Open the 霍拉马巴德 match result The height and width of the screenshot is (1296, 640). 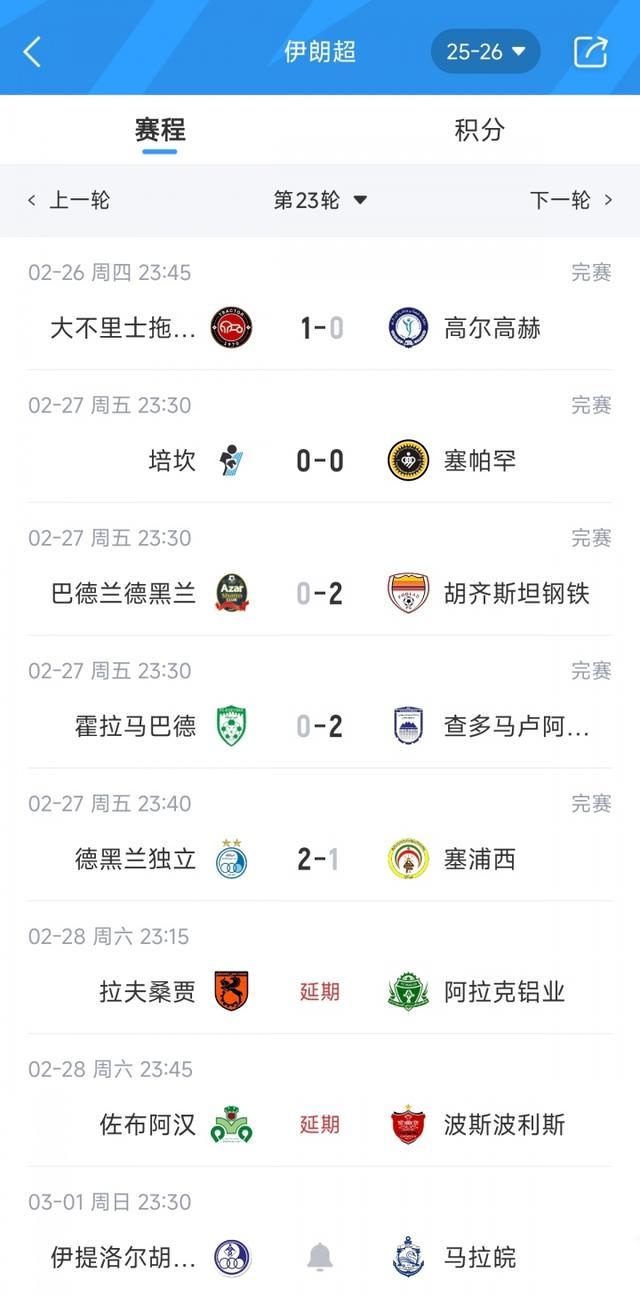320,727
